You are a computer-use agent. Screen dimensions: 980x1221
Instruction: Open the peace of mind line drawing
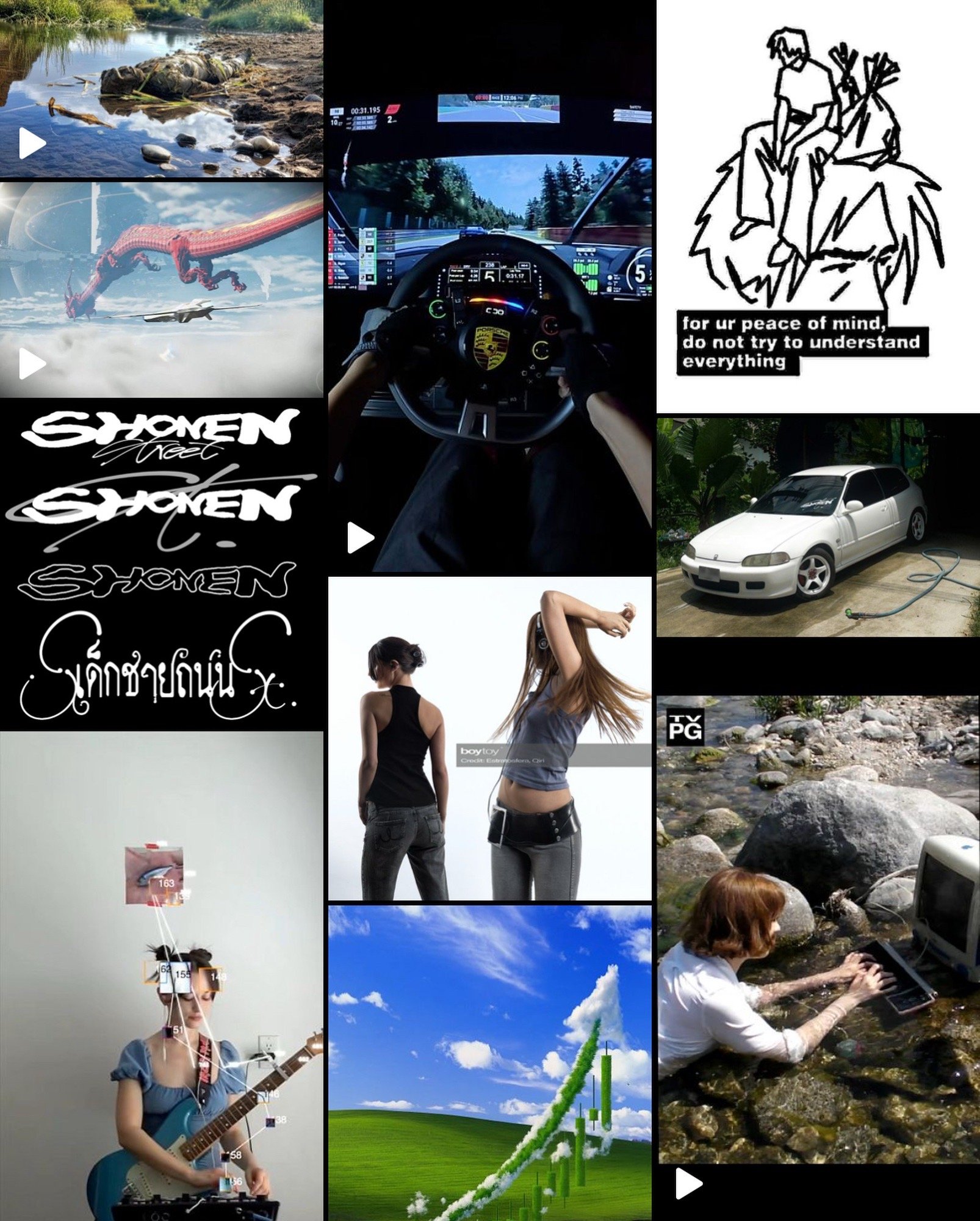[818, 206]
